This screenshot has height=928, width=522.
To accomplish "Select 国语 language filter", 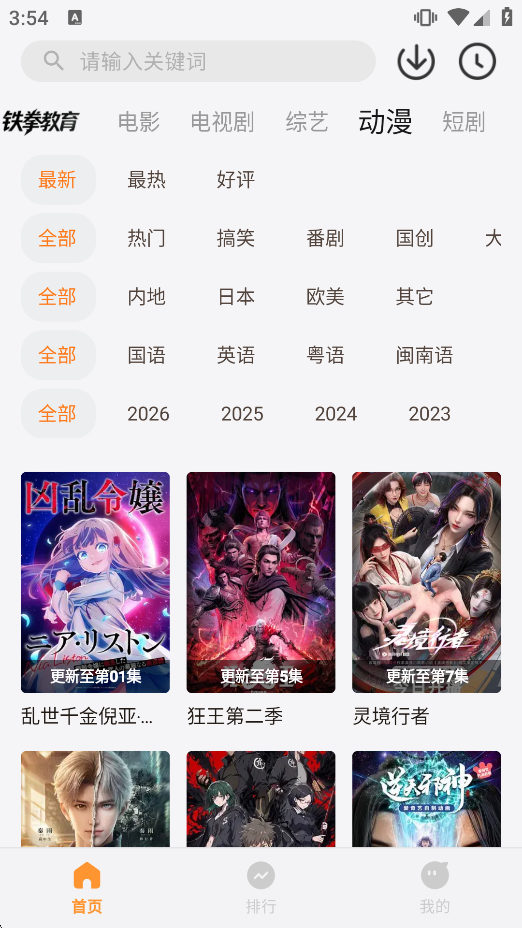I will [x=147, y=355].
